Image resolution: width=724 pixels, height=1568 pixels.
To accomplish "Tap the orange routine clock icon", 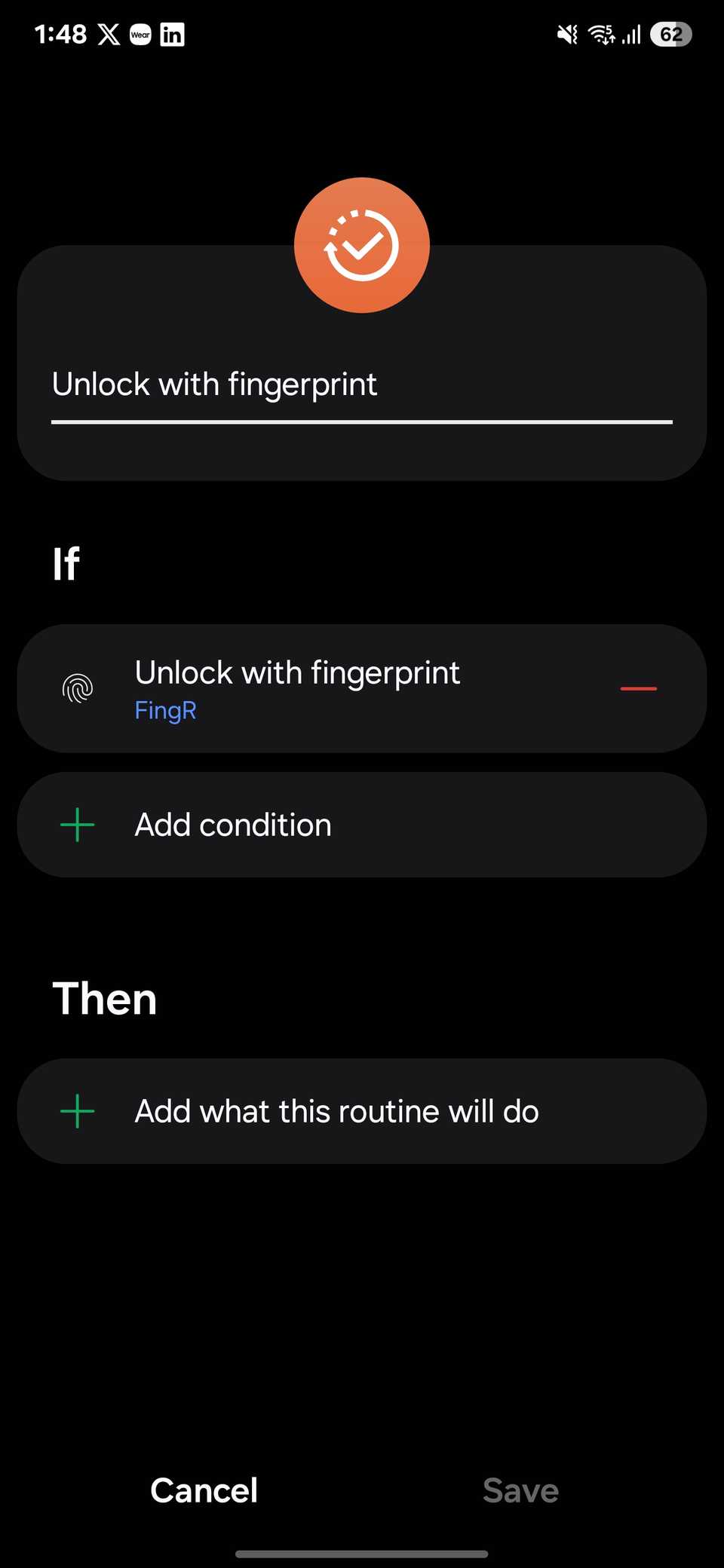I will tap(362, 244).
